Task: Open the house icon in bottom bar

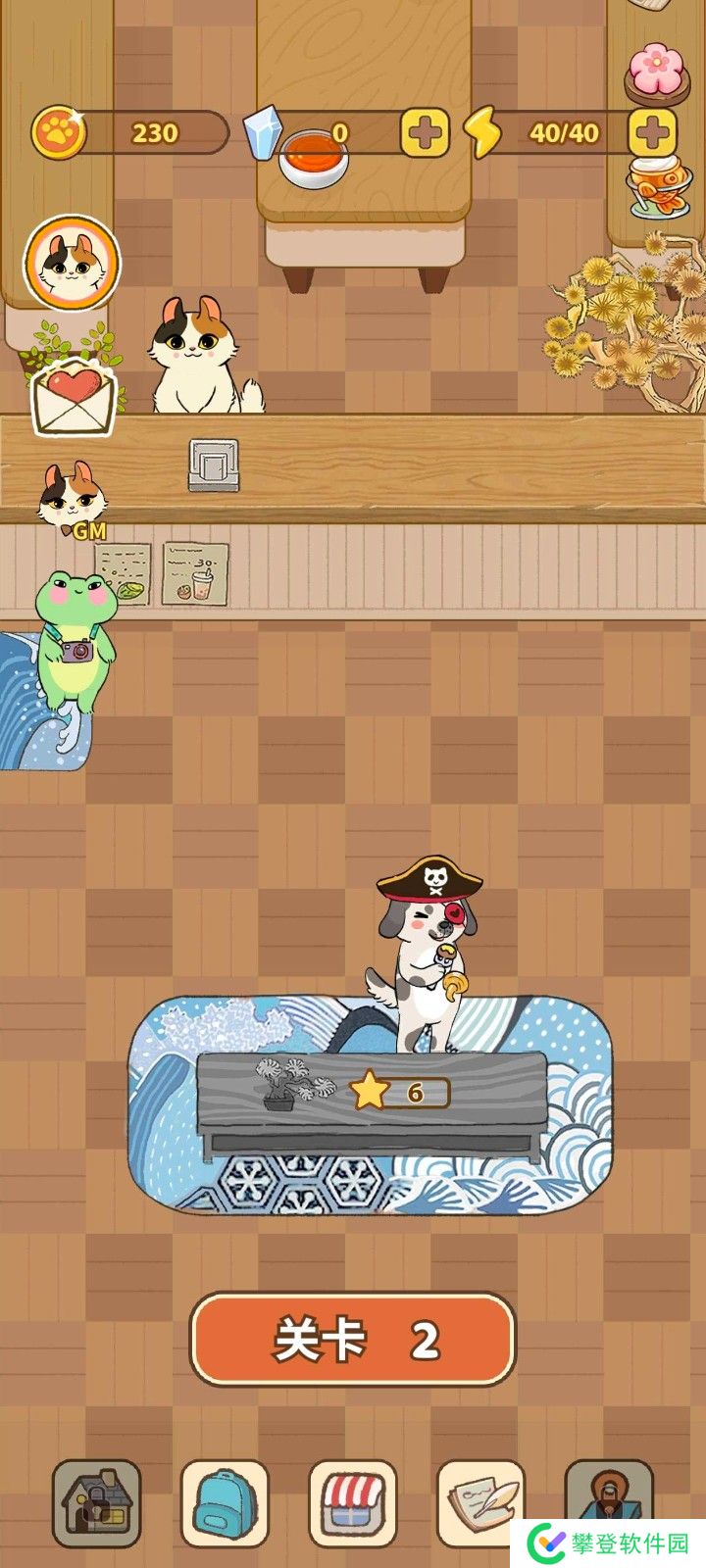Action: 96,1503
